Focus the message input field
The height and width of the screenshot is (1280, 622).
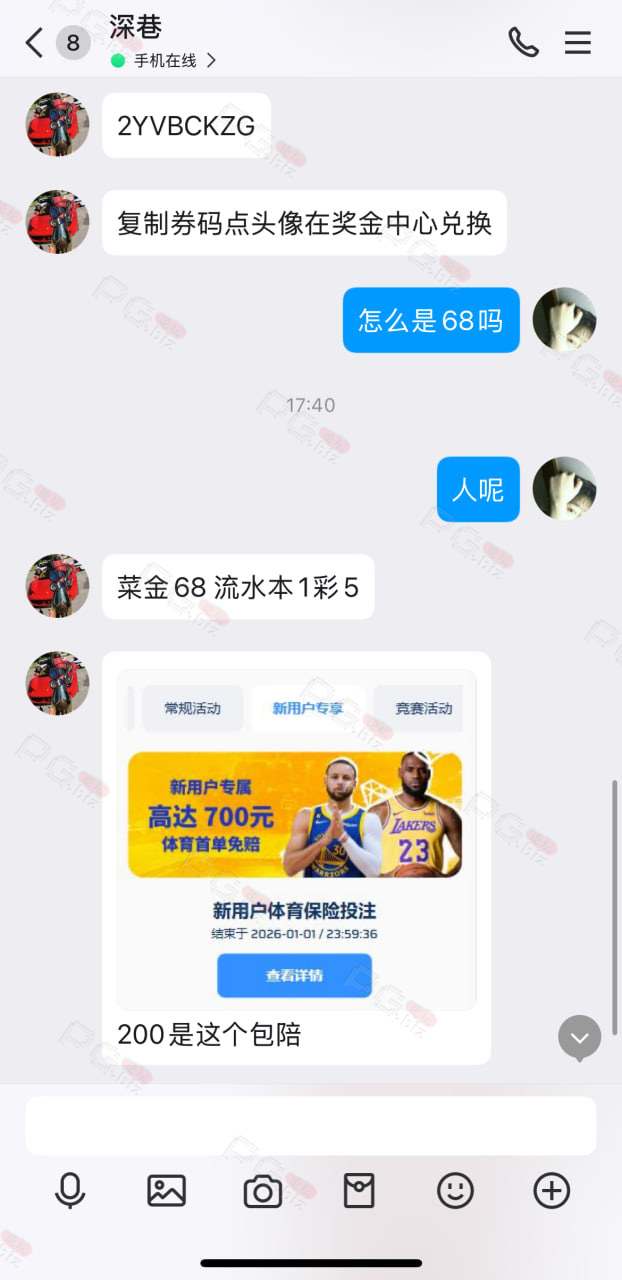coord(311,1126)
